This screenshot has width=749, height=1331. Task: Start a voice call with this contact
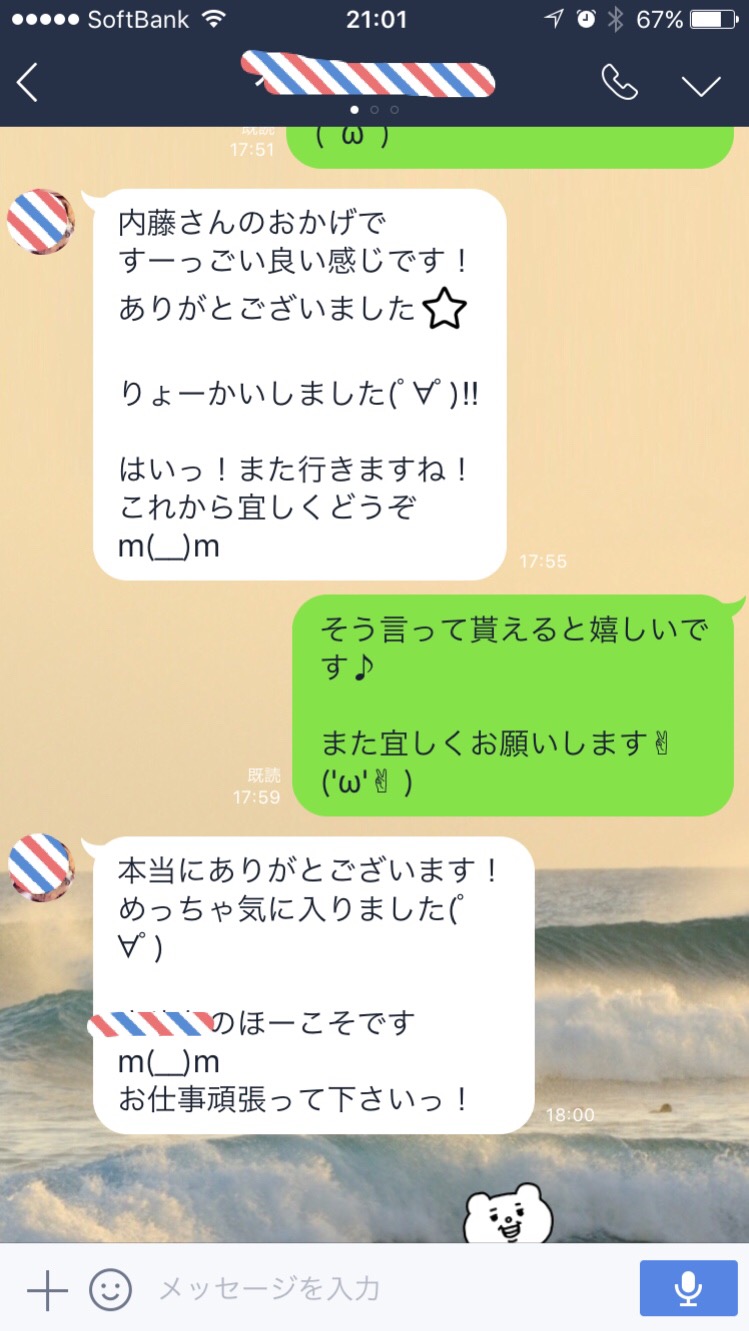[x=619, y=83]
